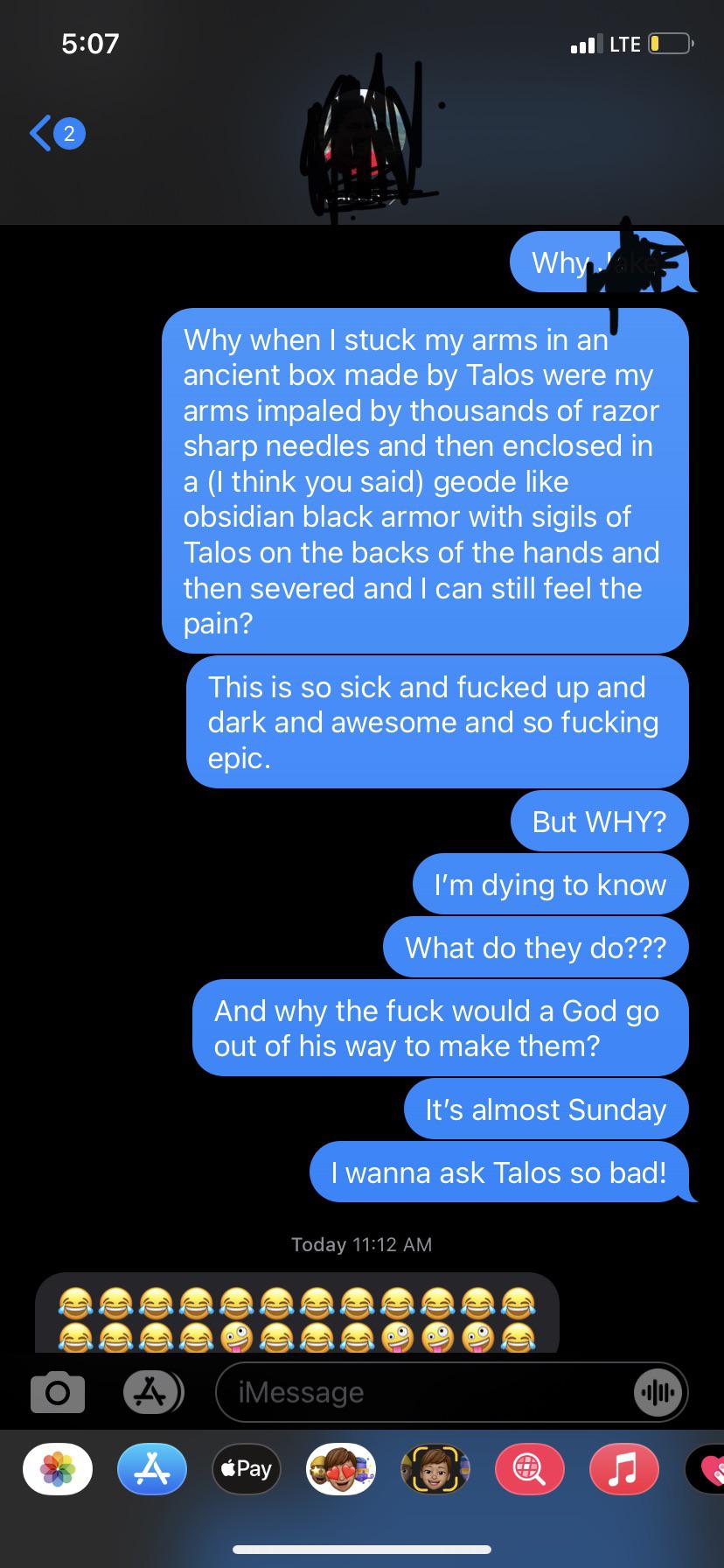Tap the 'Today 11:12 AM' timestamp

(x=361, y=1244)
